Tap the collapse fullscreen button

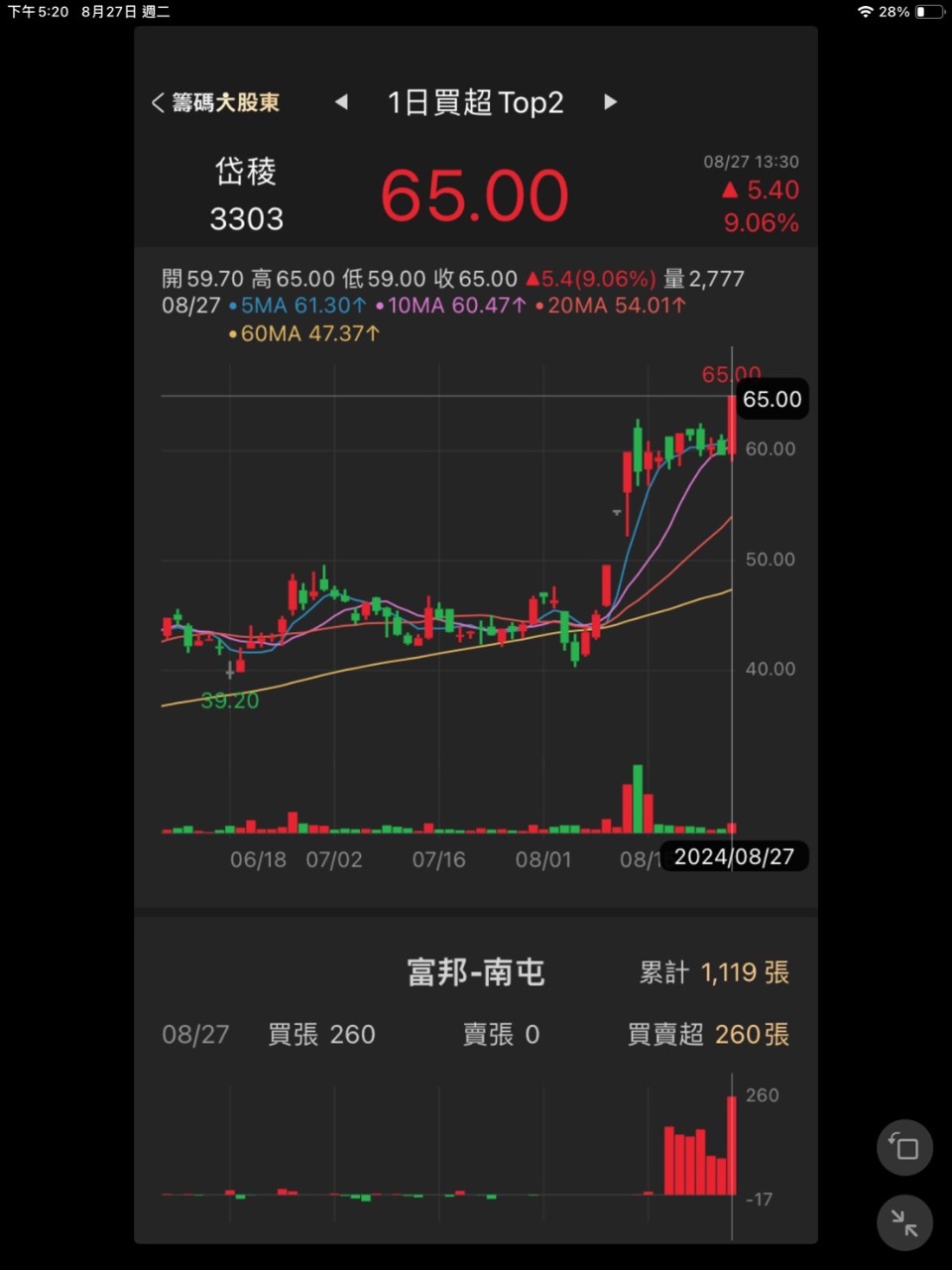(x=903, y=1222)
